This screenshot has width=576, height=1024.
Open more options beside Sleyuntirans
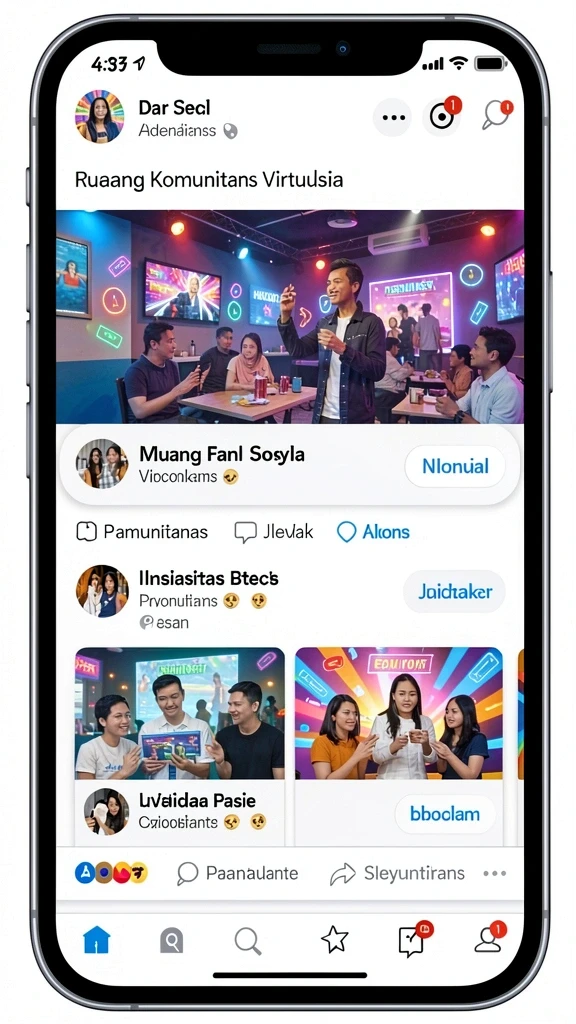pyautogui.click(x=494, y=874)
